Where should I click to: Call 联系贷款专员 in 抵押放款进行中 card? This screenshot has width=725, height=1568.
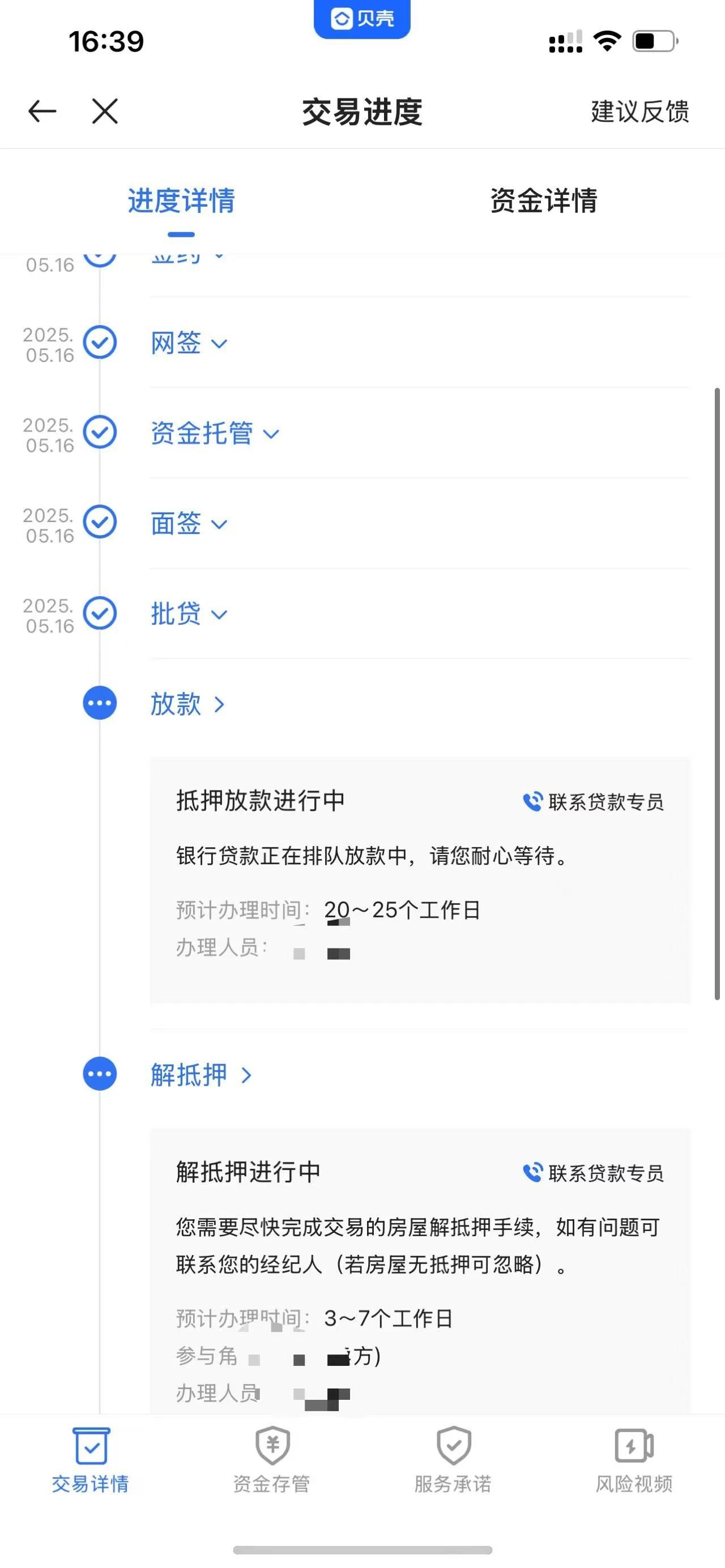point(594,802)
